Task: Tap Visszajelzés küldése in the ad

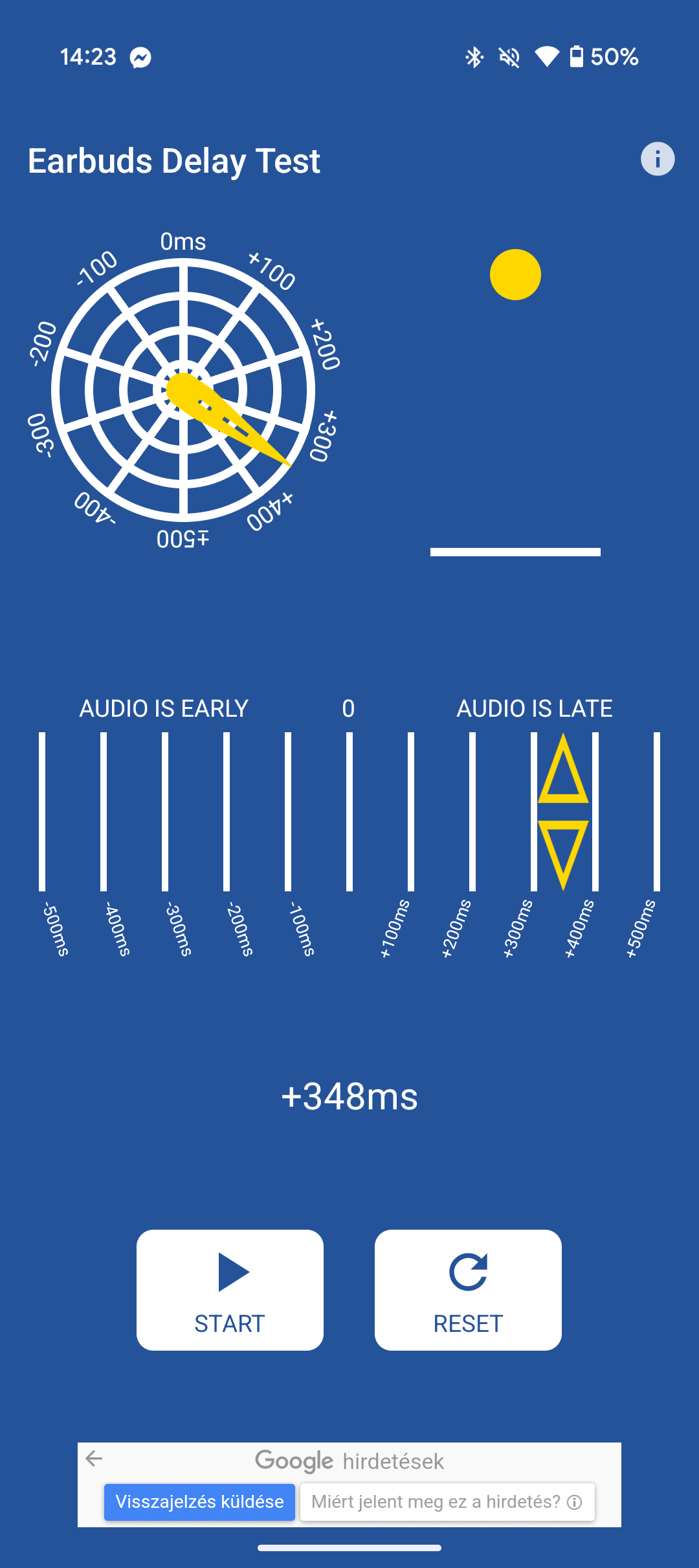Action: (199, 1501)
